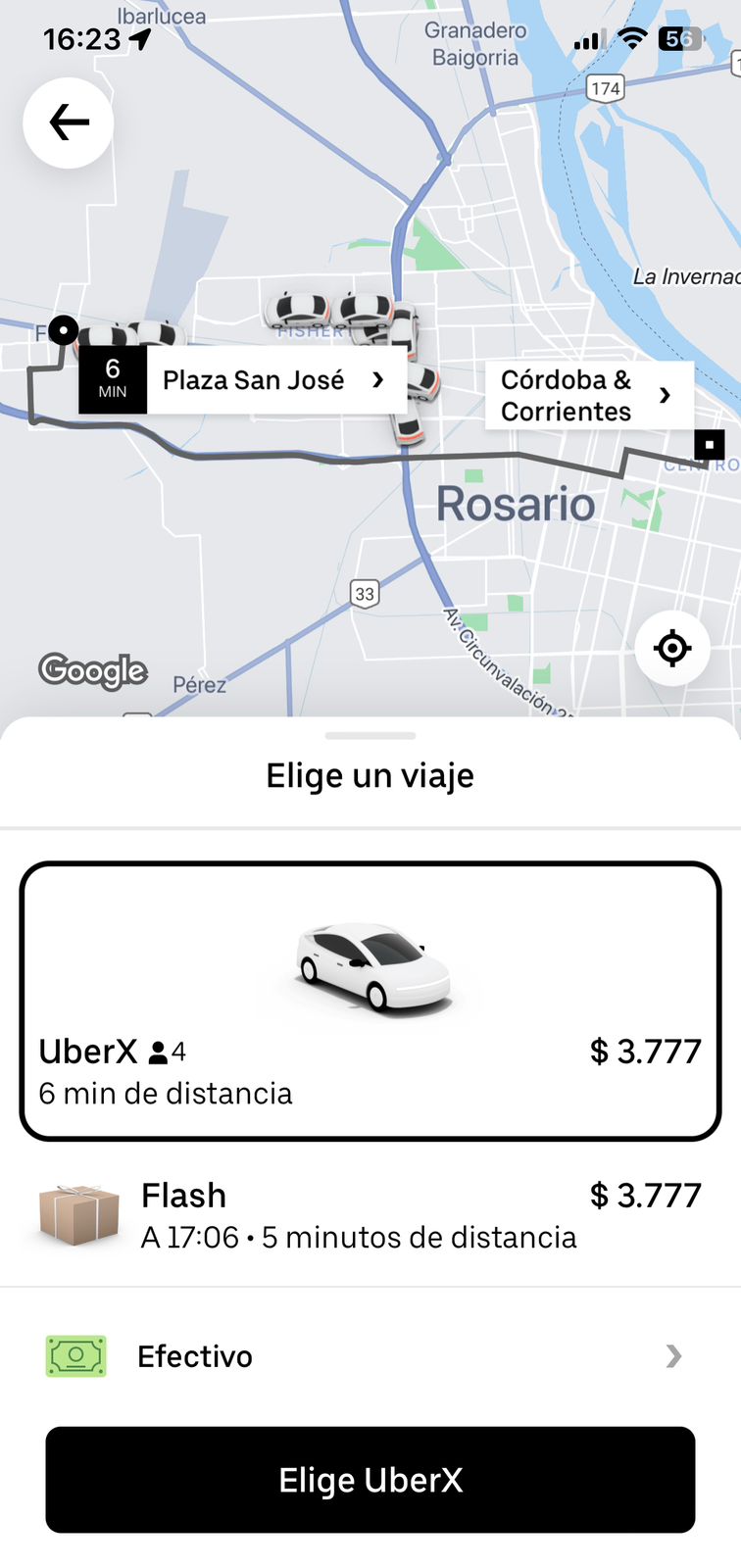Tap the Google logo on the map
Image resolution: width=741 pixels, height=1568 pixels.
coord(92,671)
